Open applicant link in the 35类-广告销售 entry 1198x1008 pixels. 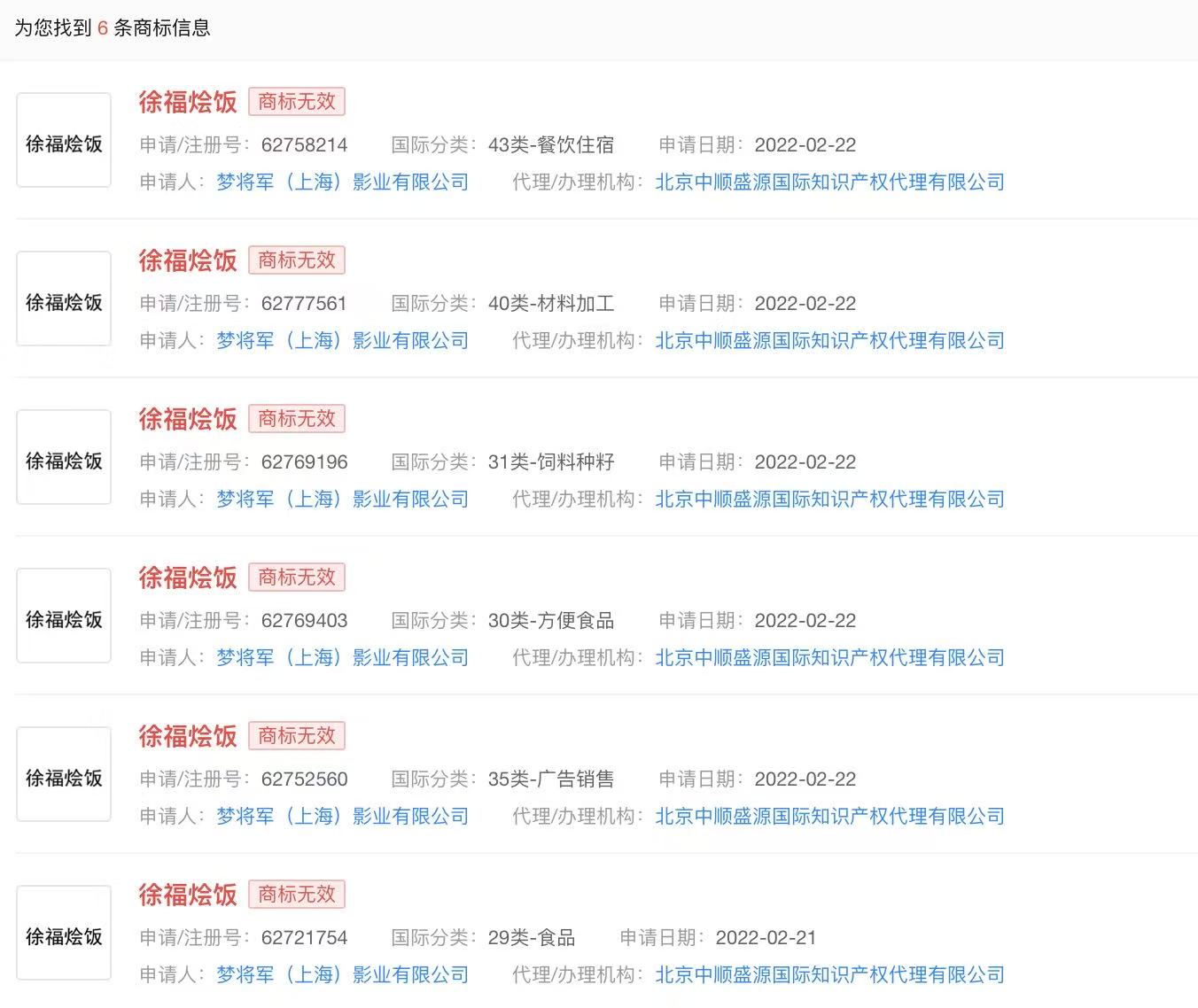[x=343, y=816]
